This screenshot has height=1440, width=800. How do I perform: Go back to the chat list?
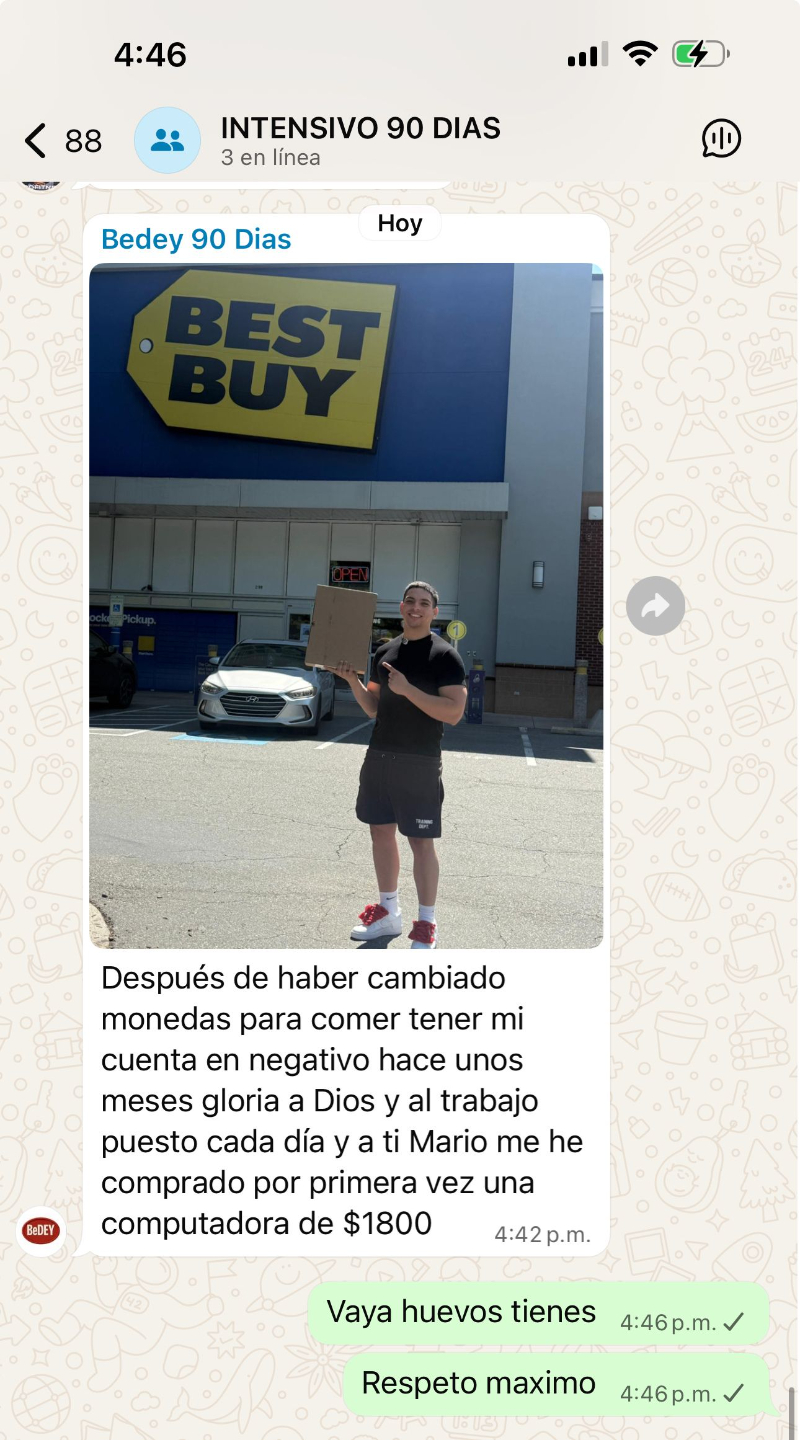63,141
